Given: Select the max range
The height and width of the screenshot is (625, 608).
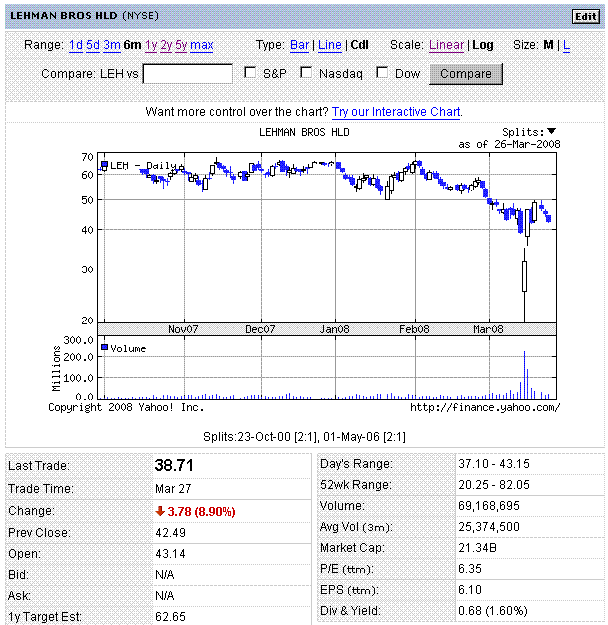Looking at the screenshot, I should click(202, 45).
